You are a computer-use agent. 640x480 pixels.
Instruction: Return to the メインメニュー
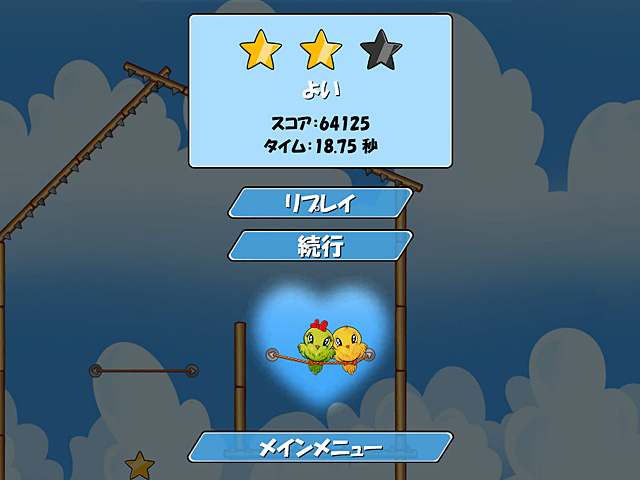click(x=320, y=448)
